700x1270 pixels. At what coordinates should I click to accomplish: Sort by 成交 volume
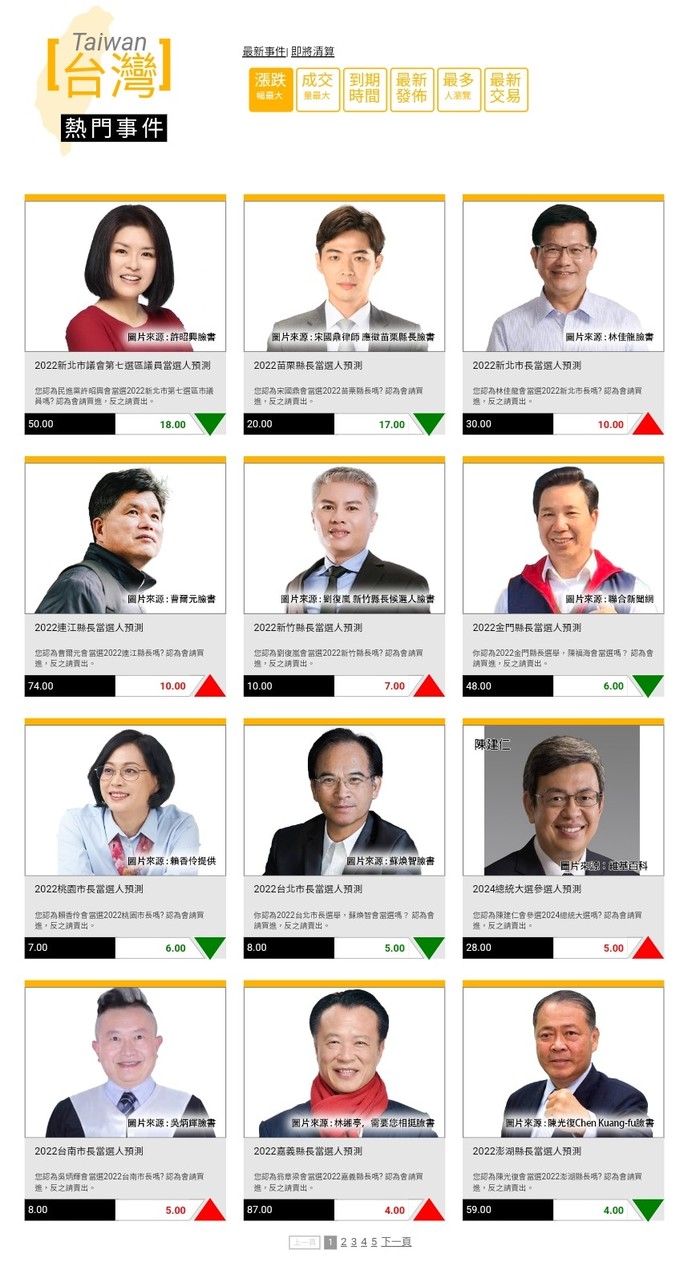[317, 89]
